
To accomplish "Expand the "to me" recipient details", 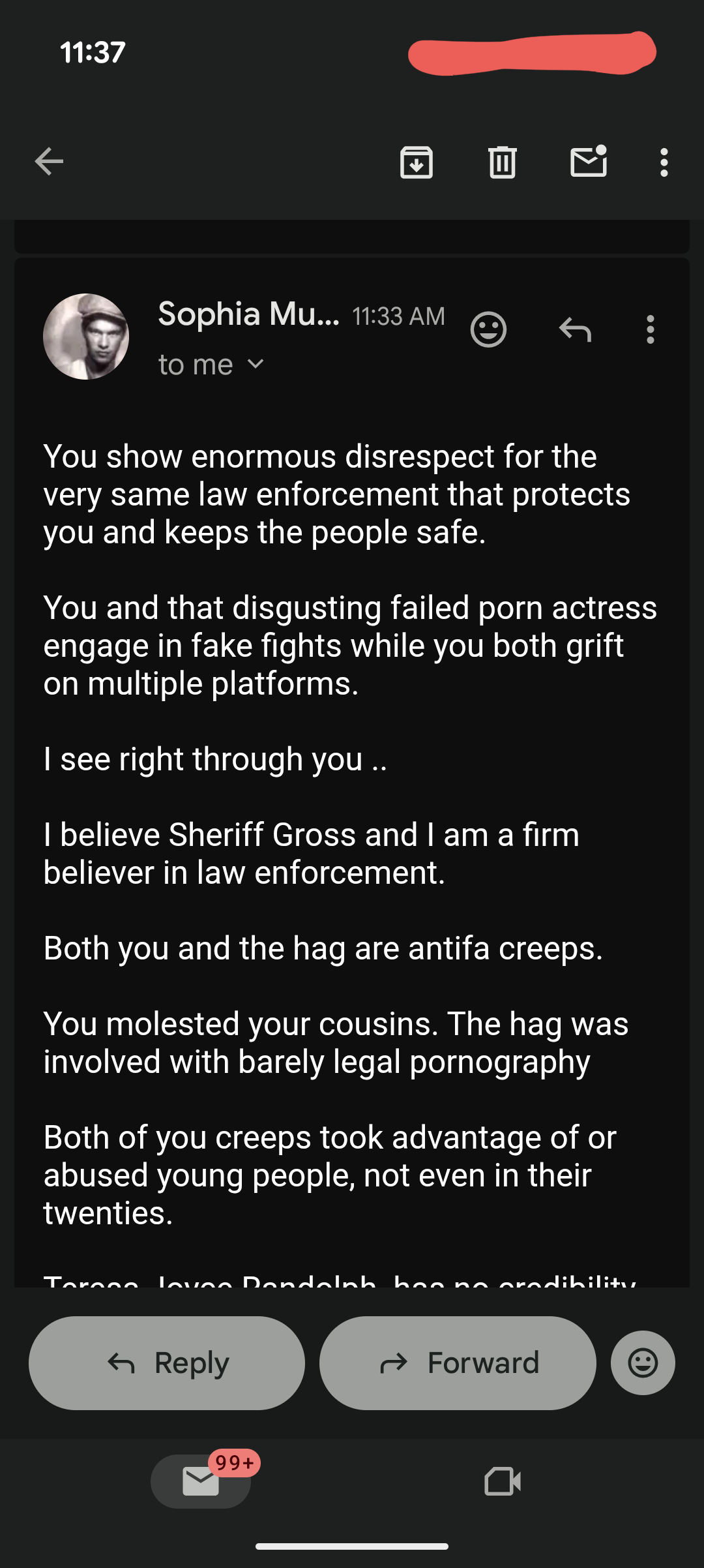I will point(256,364).
